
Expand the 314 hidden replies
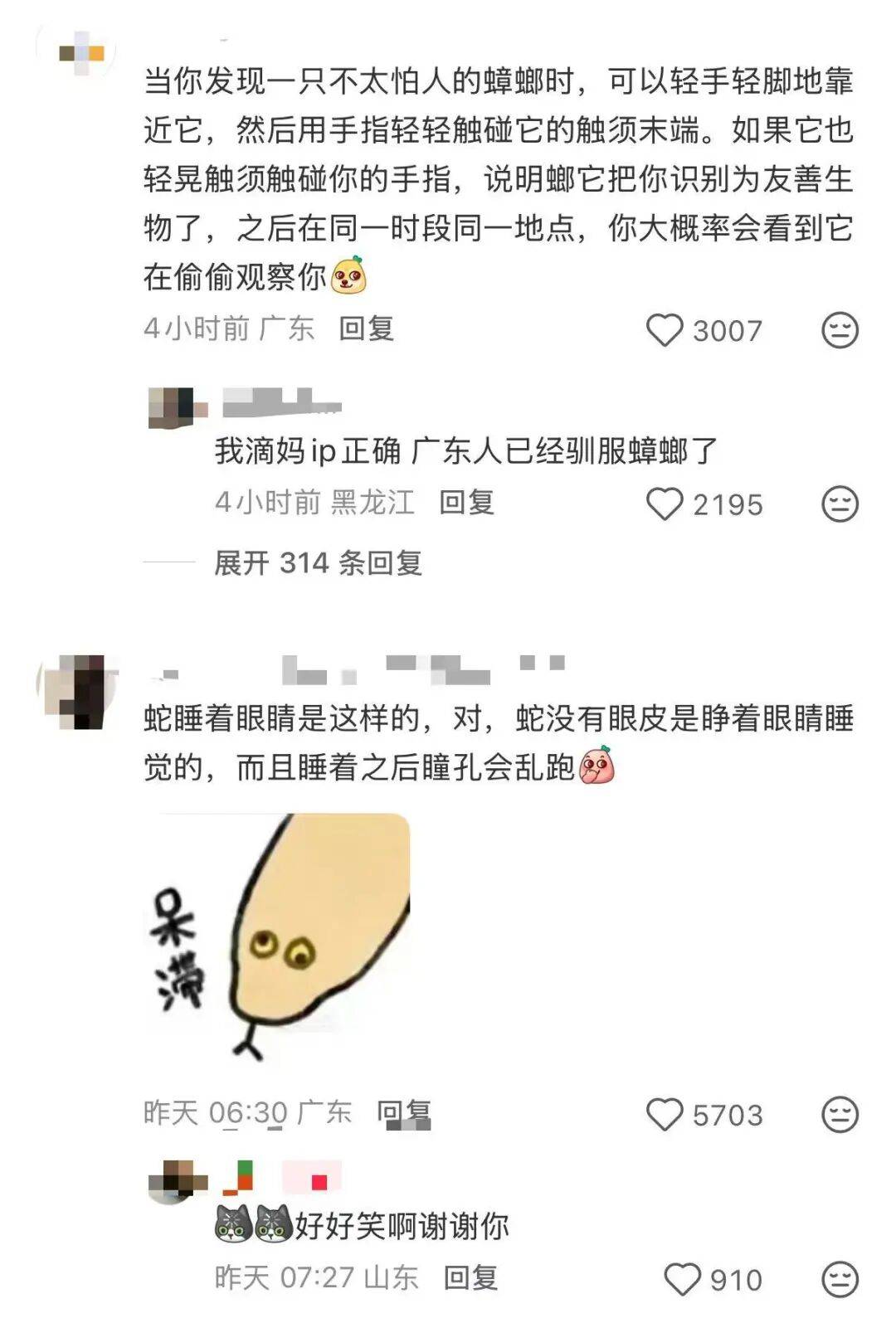click(x=318, y=563)
